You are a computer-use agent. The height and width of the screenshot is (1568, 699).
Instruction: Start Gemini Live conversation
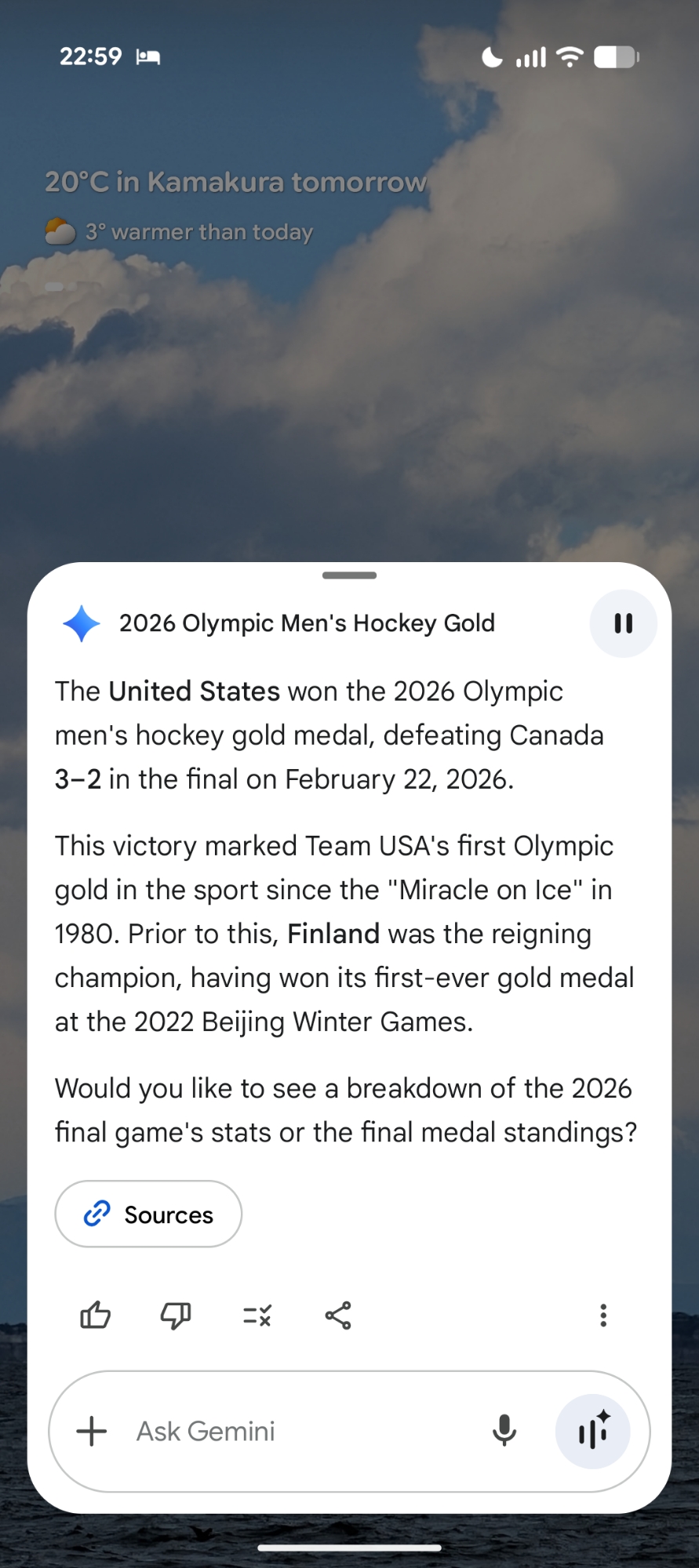pyautogui.click(x=593, y=1431)
